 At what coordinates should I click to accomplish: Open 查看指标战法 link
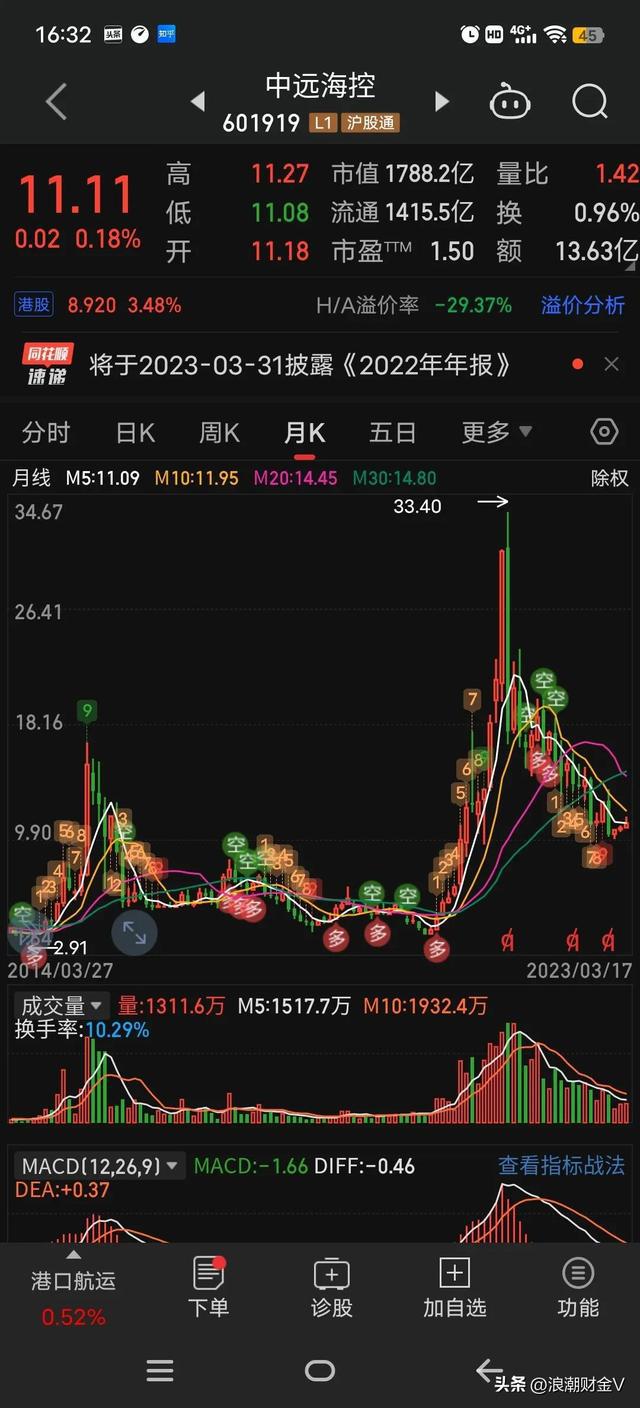point(561,1166)
